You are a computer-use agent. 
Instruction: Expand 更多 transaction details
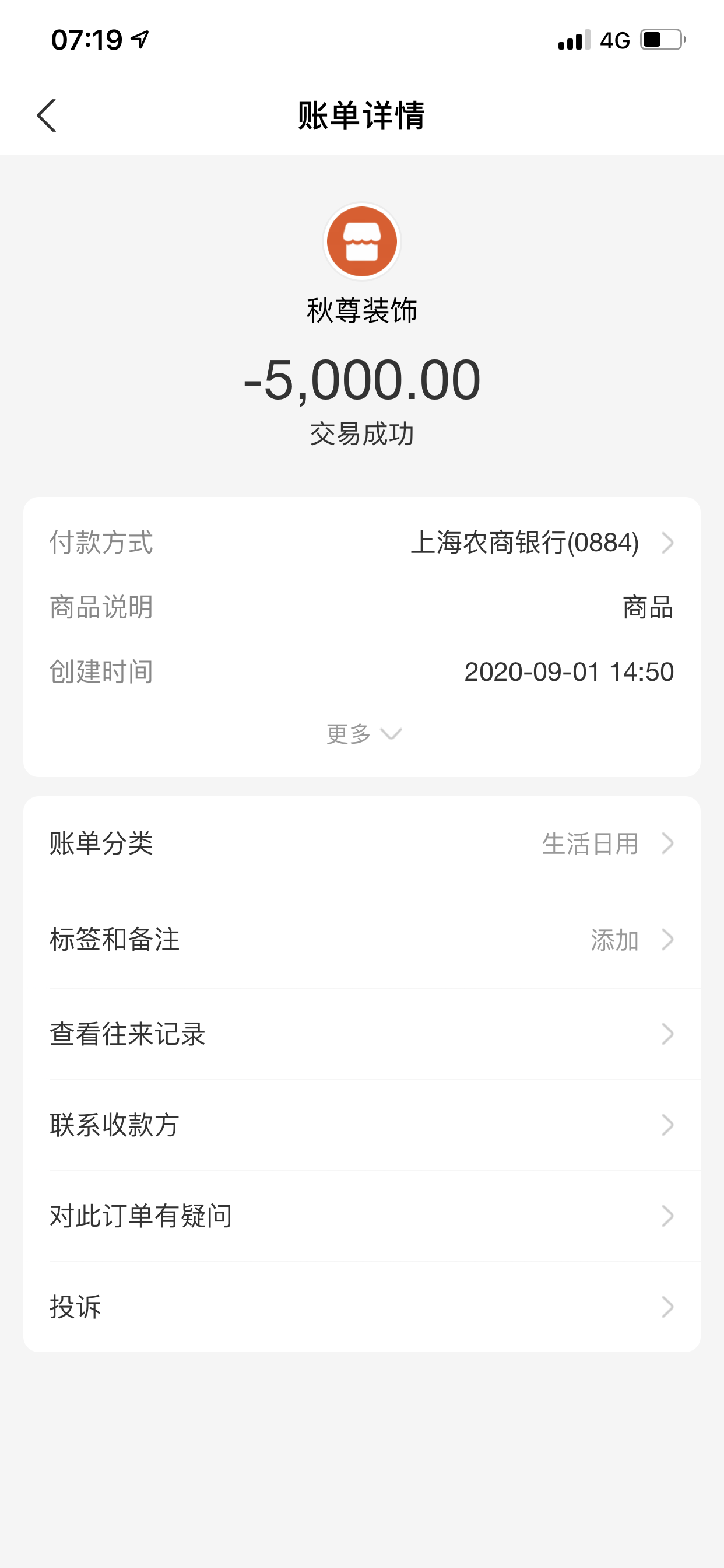[x=363, y=733]
